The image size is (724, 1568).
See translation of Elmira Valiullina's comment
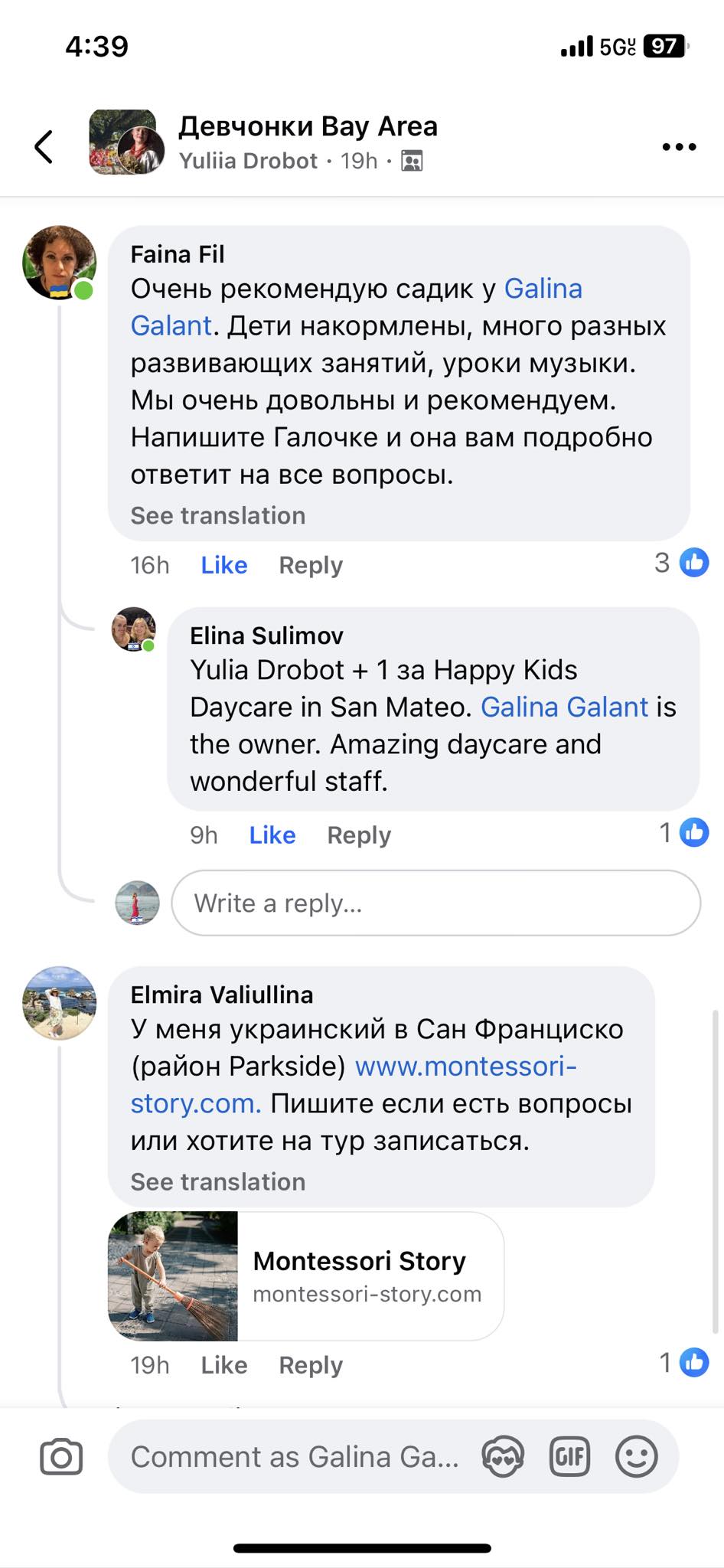point(217,1182)
